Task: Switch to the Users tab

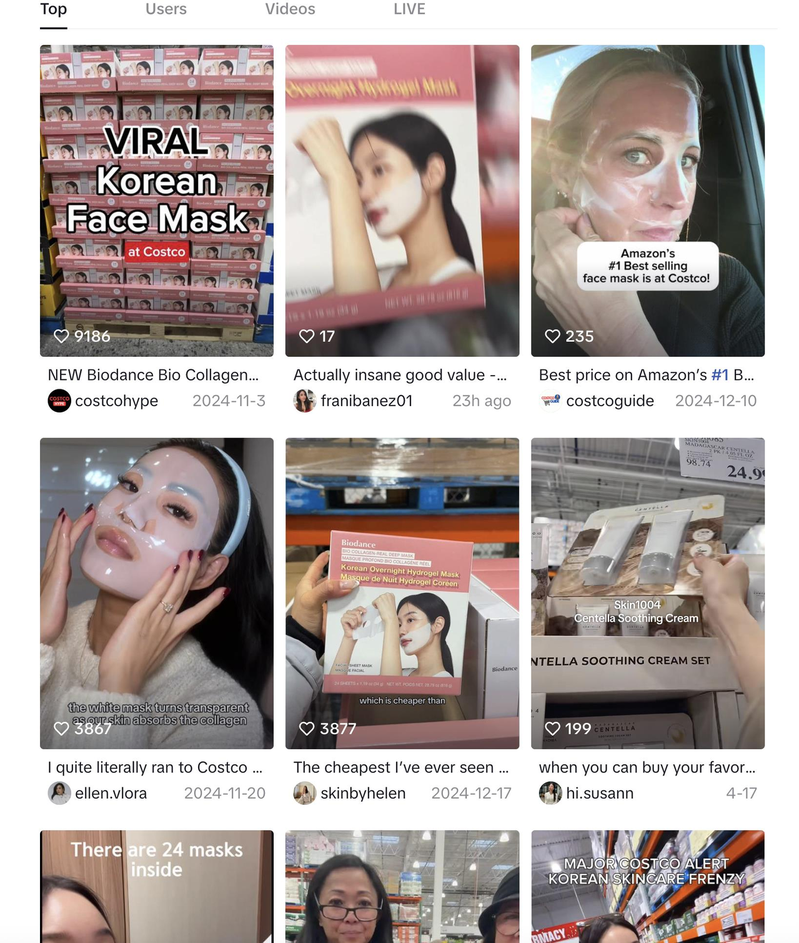Action: [x=165, y=9]
